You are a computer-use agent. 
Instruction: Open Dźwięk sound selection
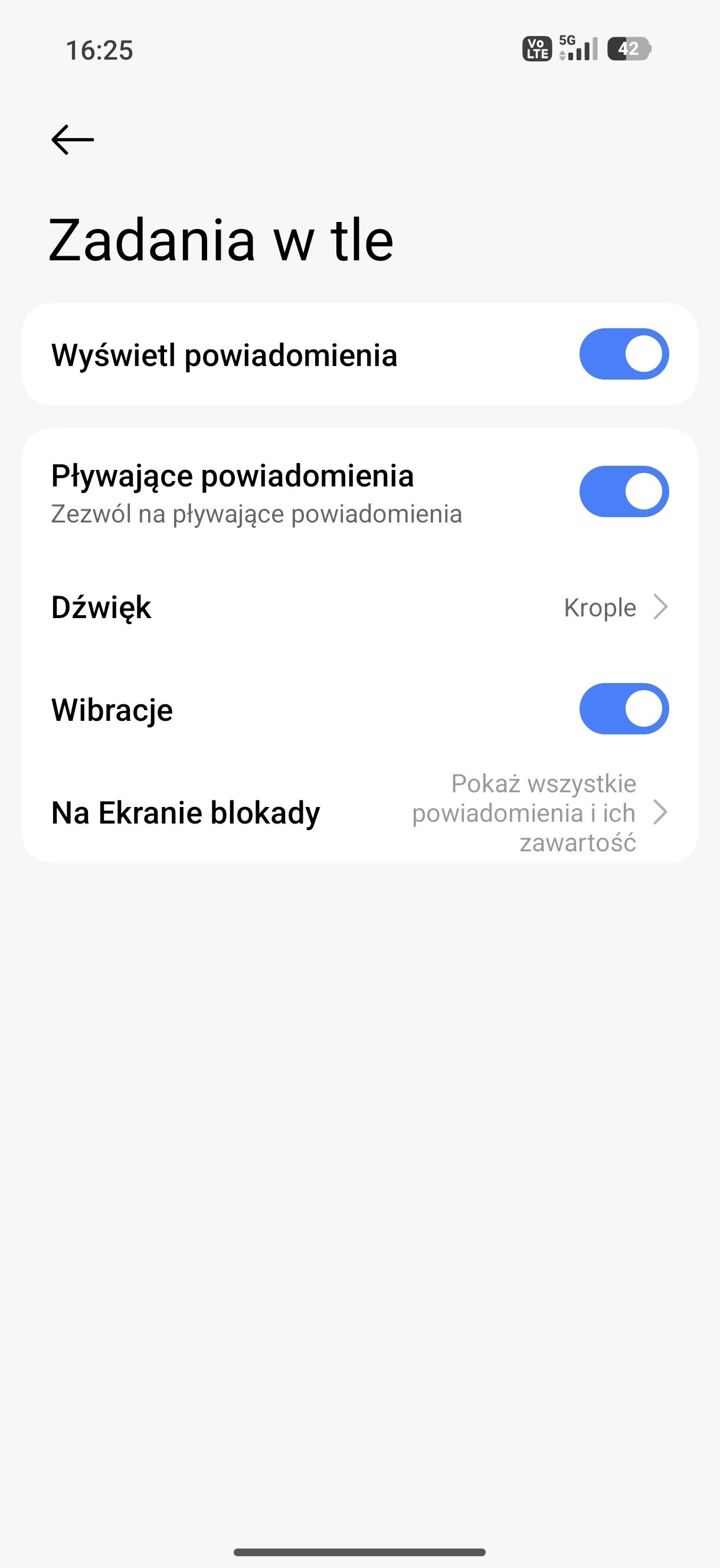point(359,607)
